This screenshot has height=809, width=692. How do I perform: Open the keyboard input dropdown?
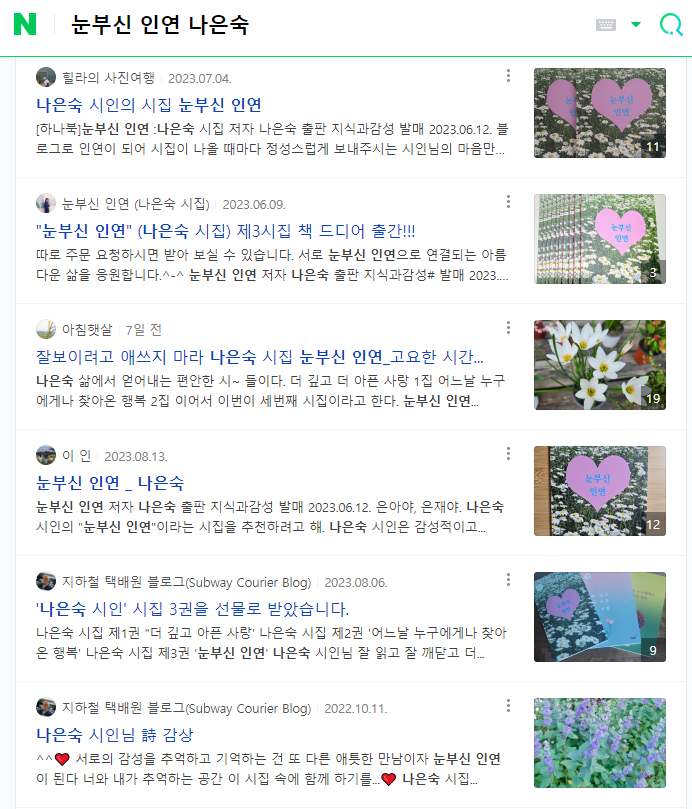tap(635, 25)
